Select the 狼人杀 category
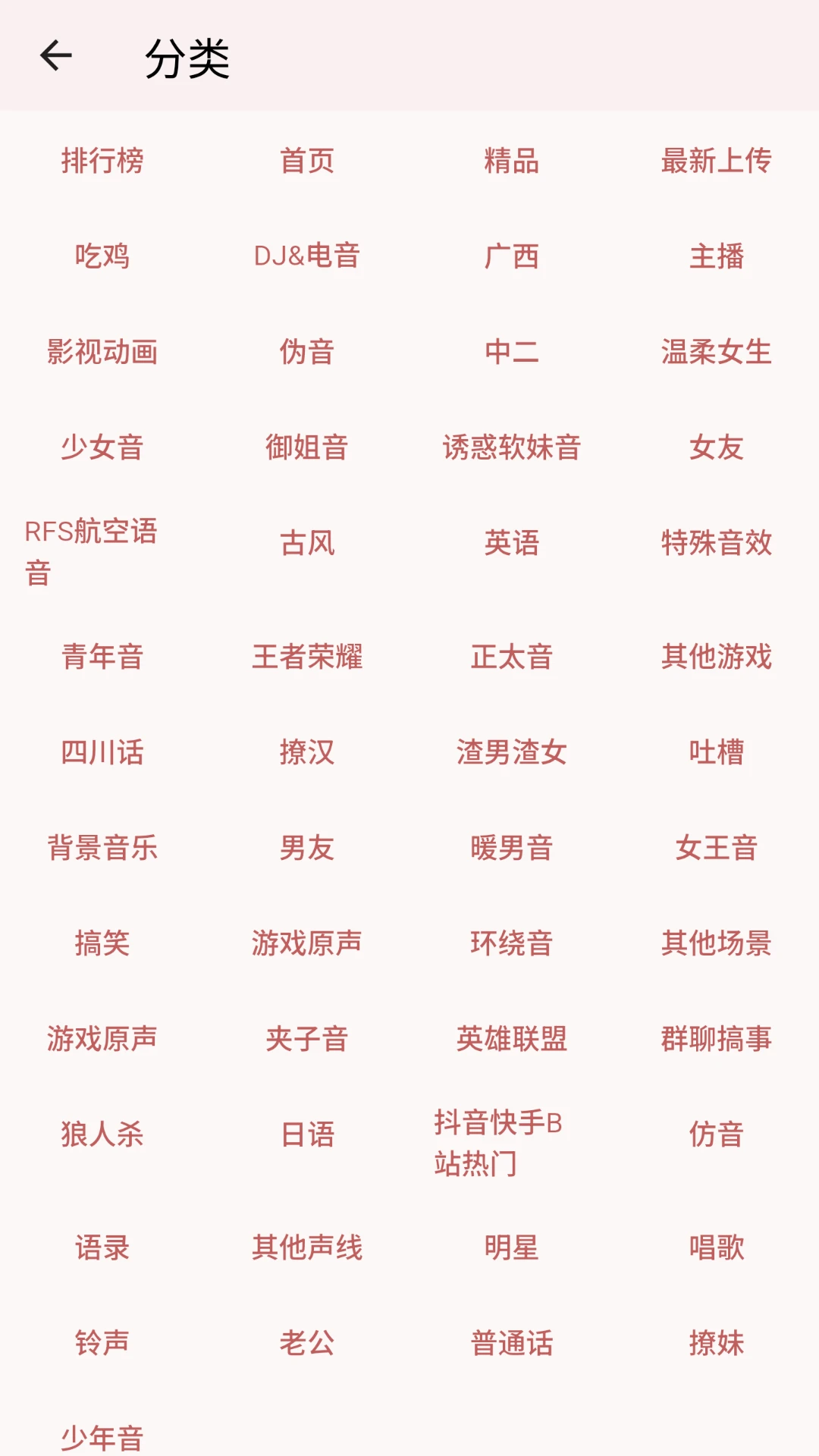The width and height of the screenshot is (819, 1456). (102, 1134)
